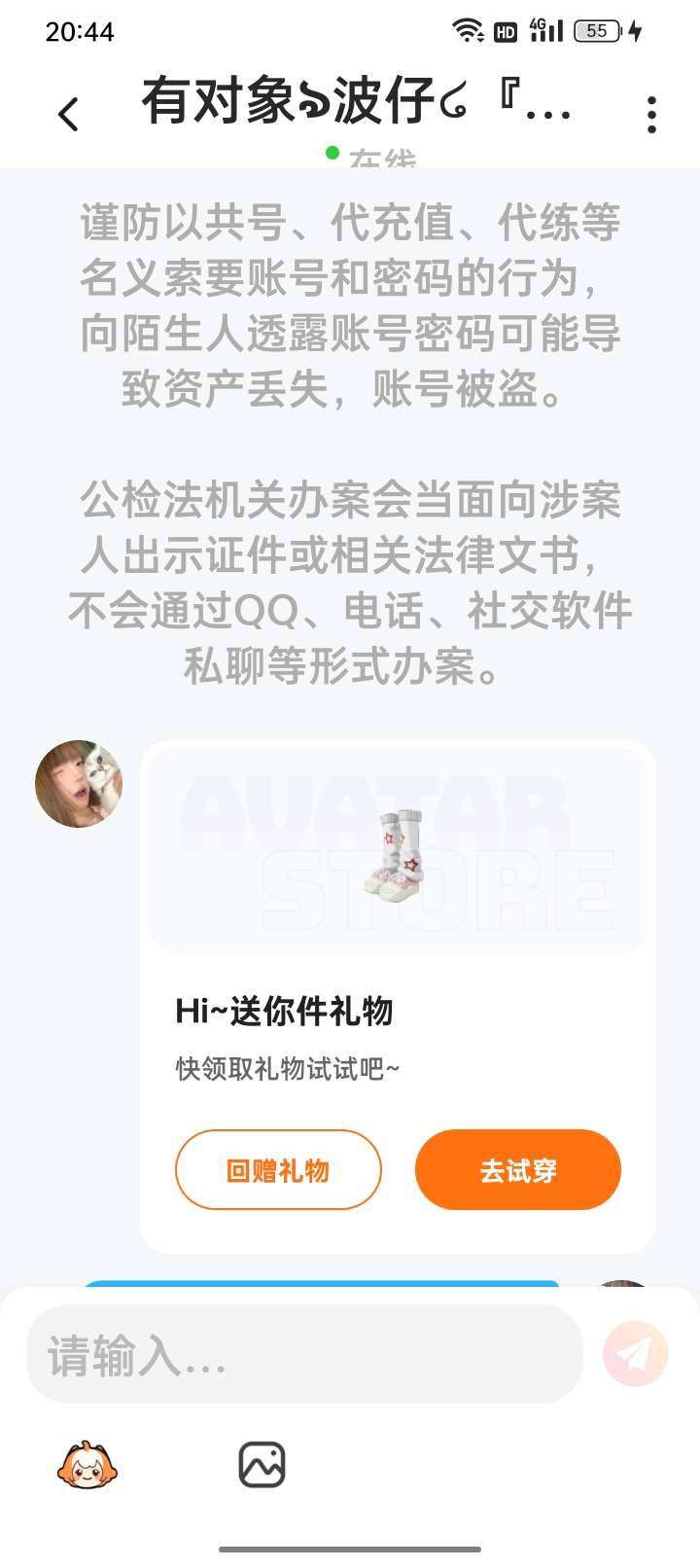Send the message with the paper plane
The width and height of the screenshot is (700, 1568).
636,1353
